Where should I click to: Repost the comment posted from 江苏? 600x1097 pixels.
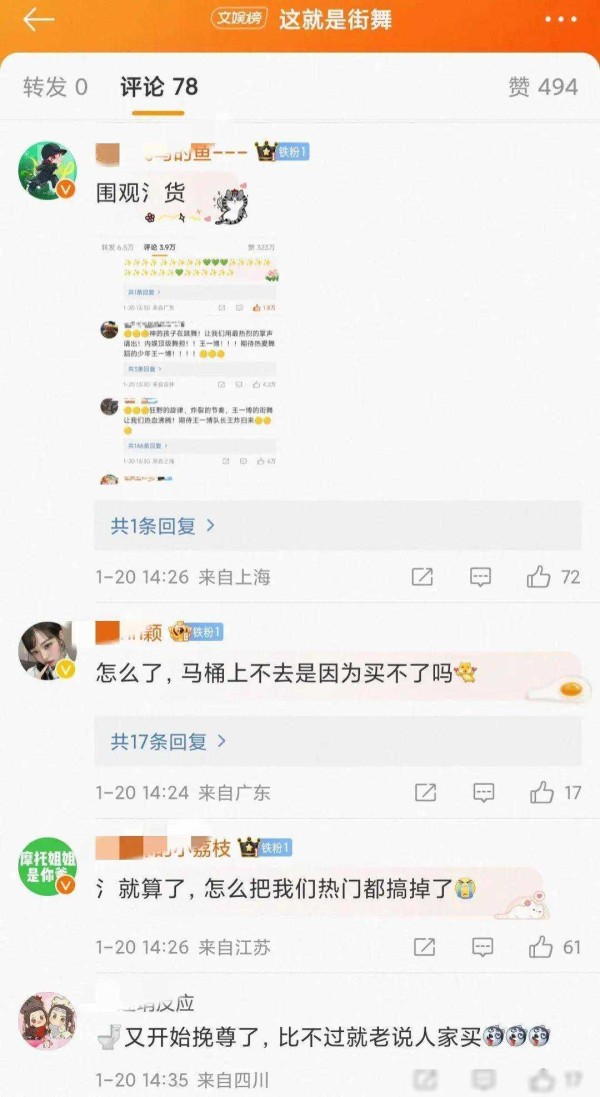(x=424, y=947)
